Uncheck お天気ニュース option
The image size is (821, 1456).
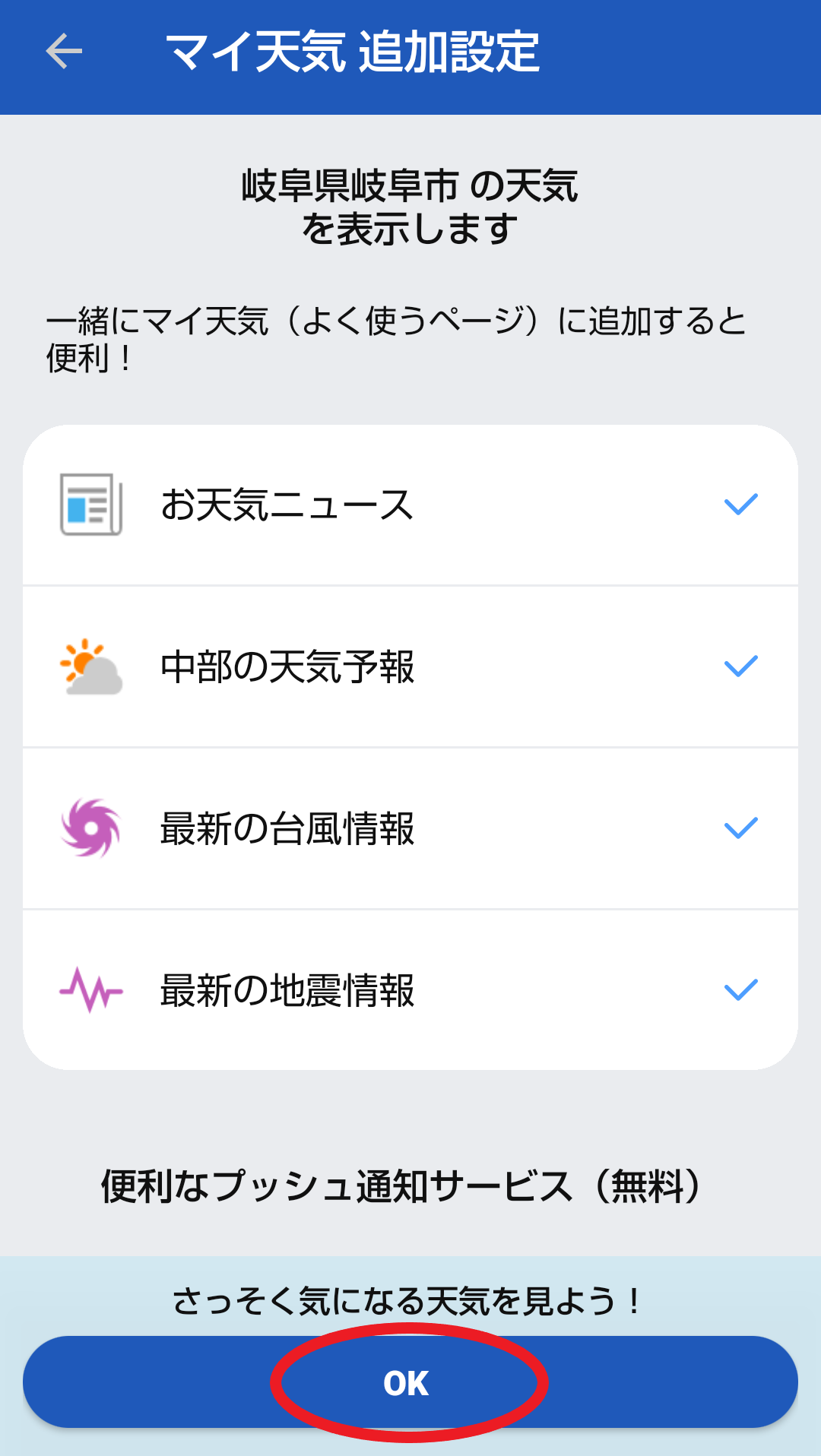click(410, 505)
